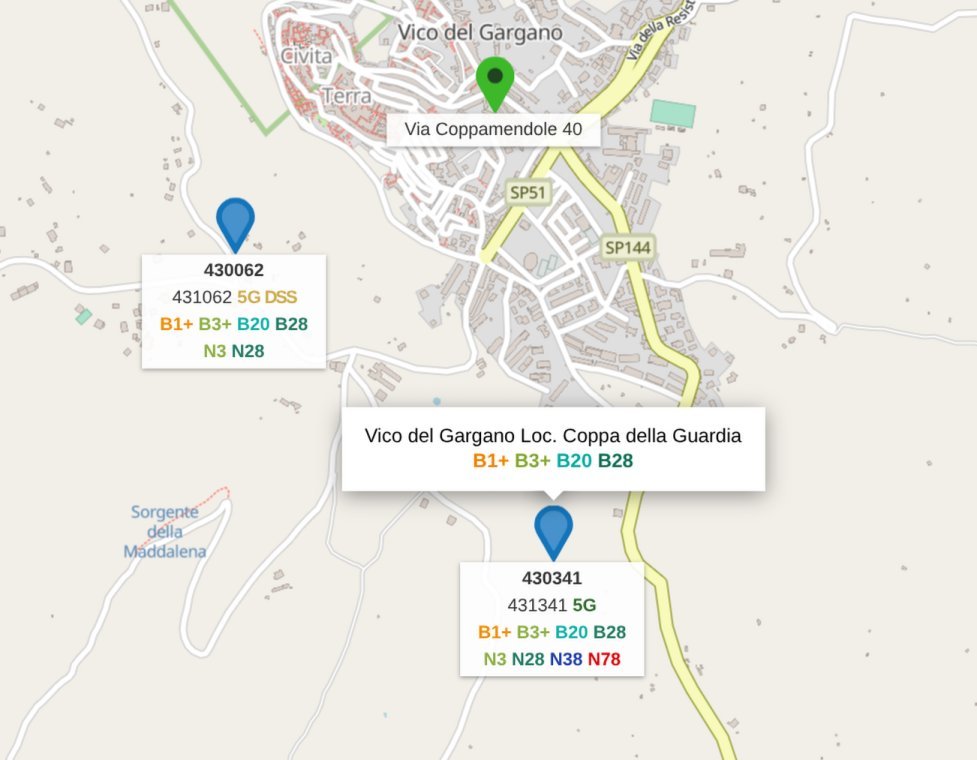Tap the green pin at Via Coppamendole 40

(494, 80)
